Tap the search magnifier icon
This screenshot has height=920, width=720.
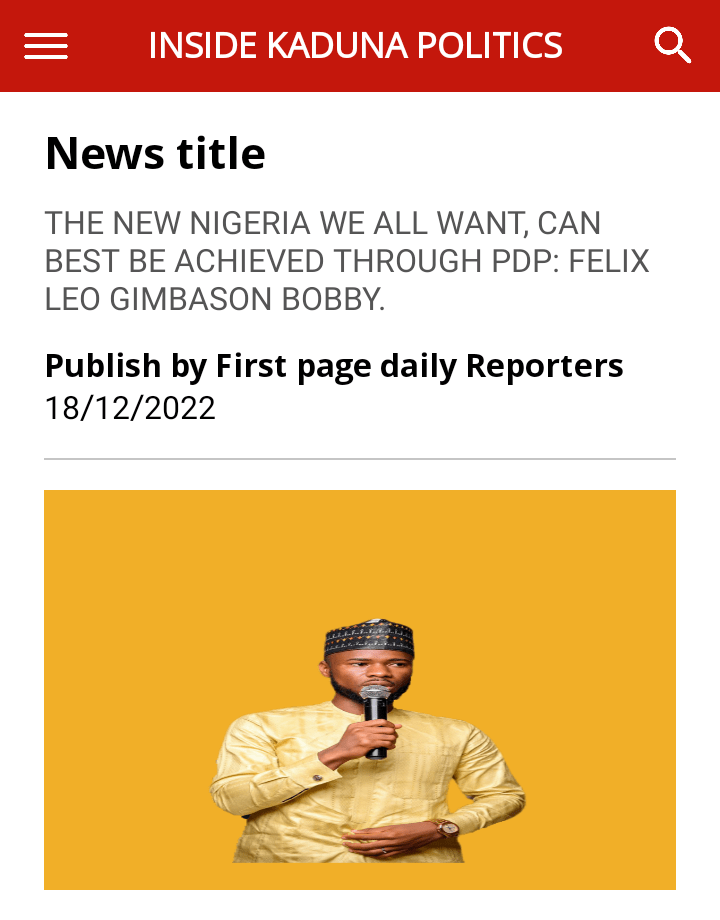(x=672, y=45)
